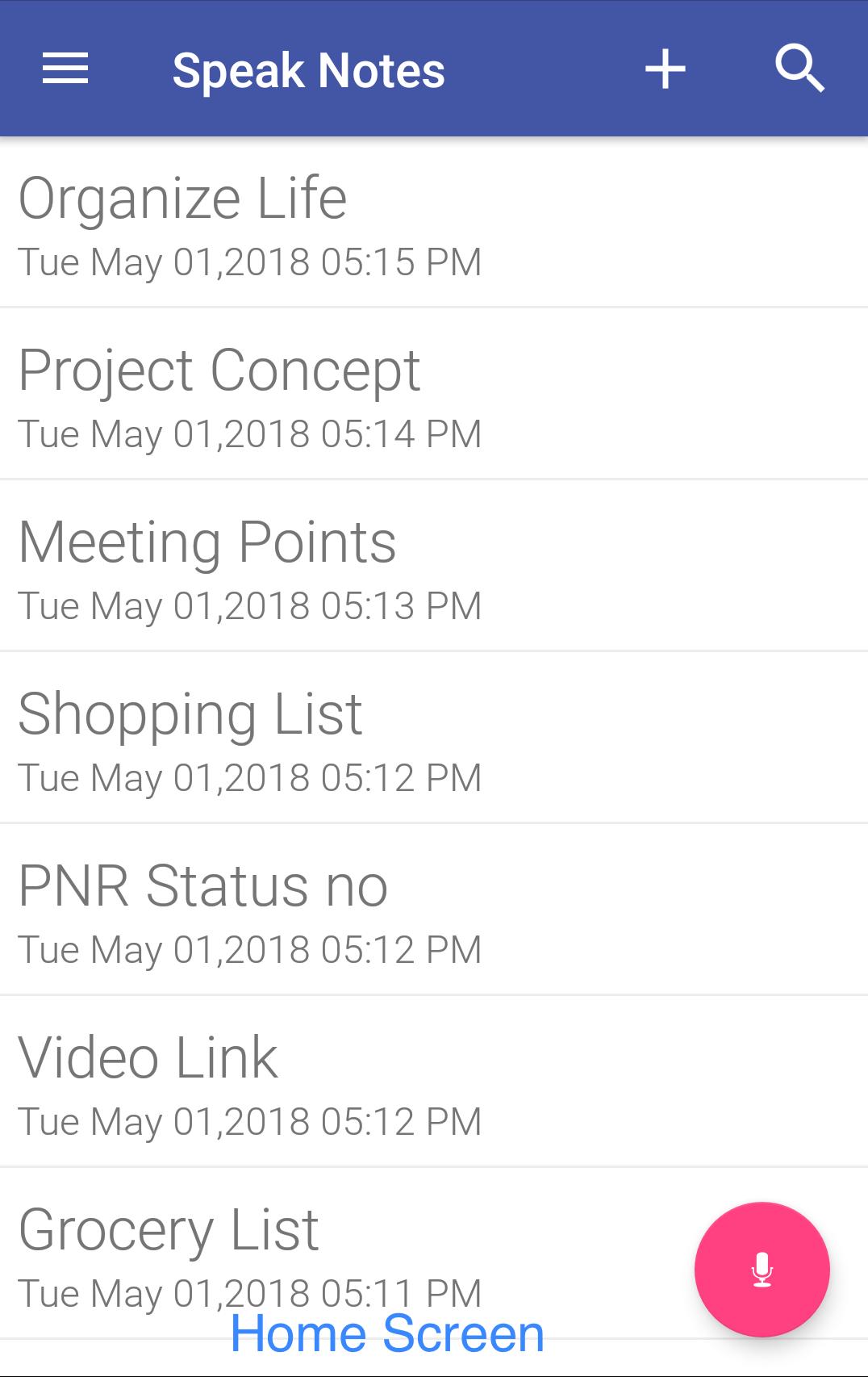The height and width of the screenshot is (1377, 868).
Task: View the PNR Status no note
Action: (201, 886)
